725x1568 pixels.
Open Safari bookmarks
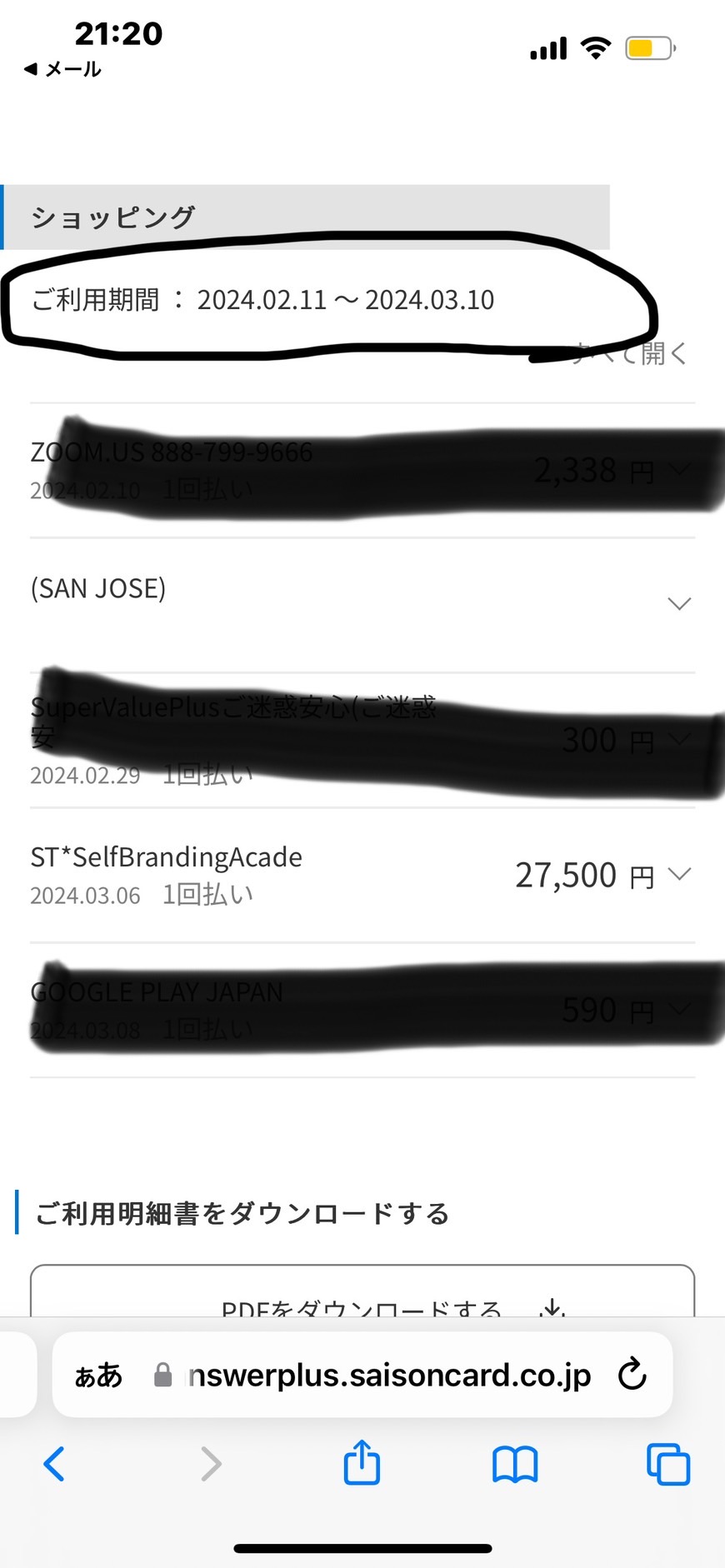click(515, 1465)
